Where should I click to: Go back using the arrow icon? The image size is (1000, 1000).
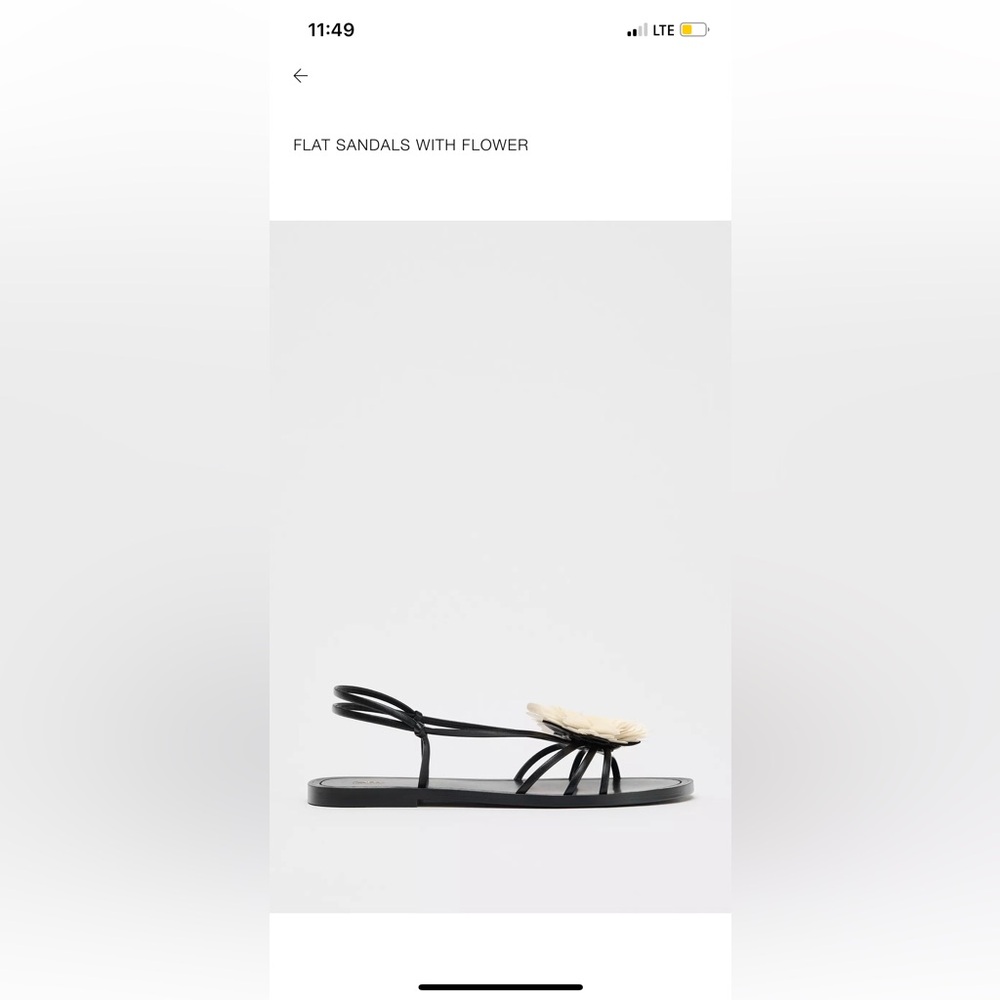tap(300, 76)
